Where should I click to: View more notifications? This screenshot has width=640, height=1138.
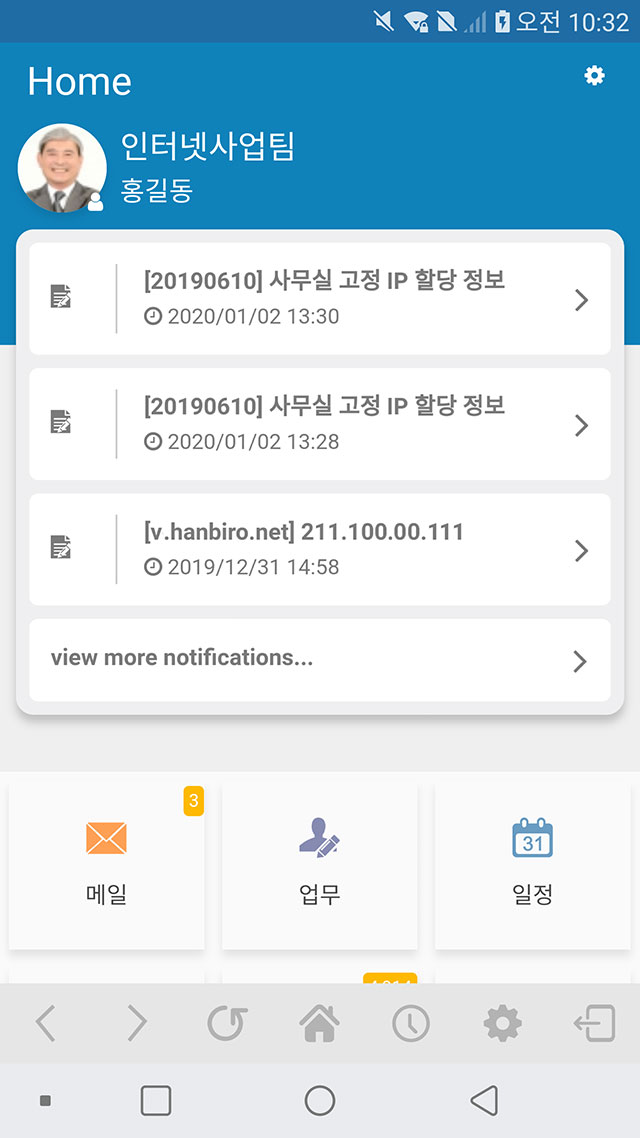[319, 660]
